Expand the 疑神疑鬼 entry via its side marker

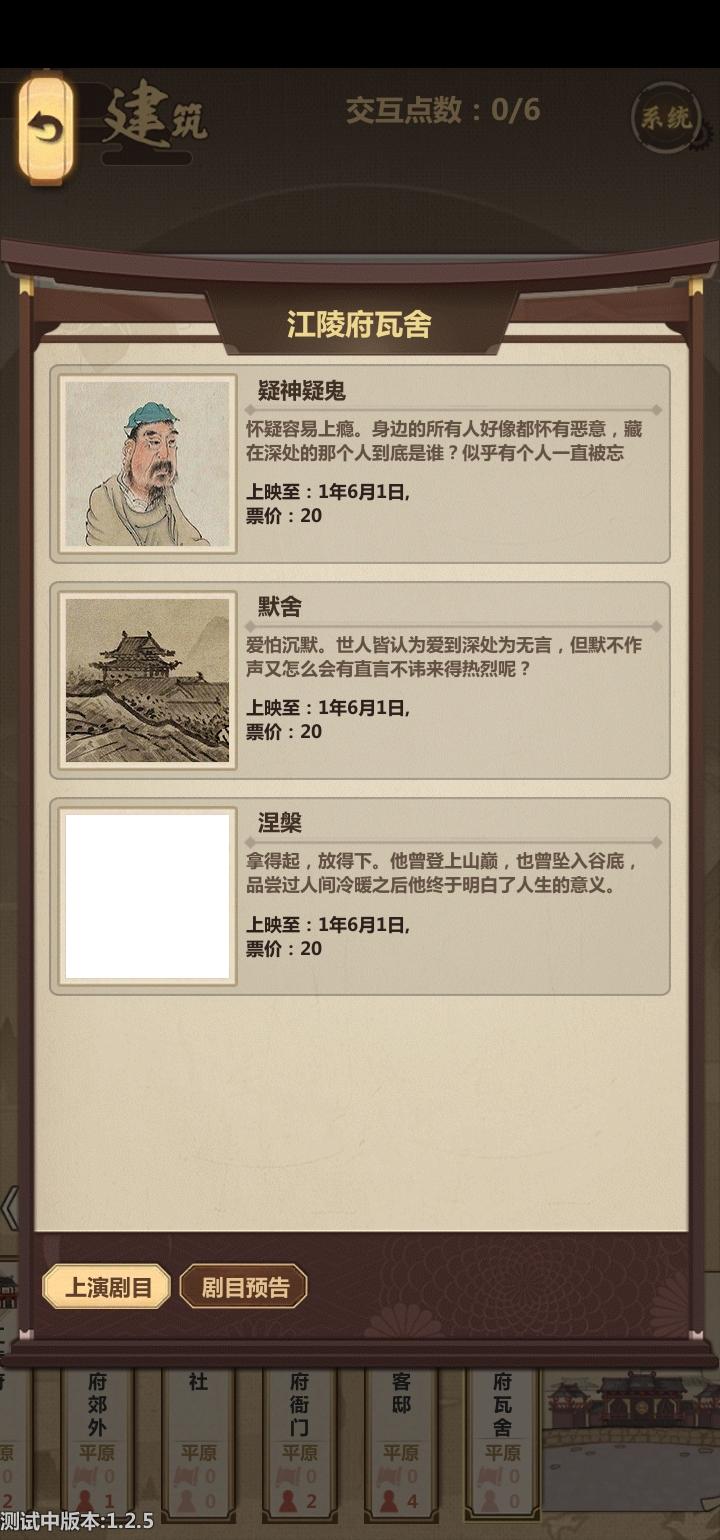[655, 408]
